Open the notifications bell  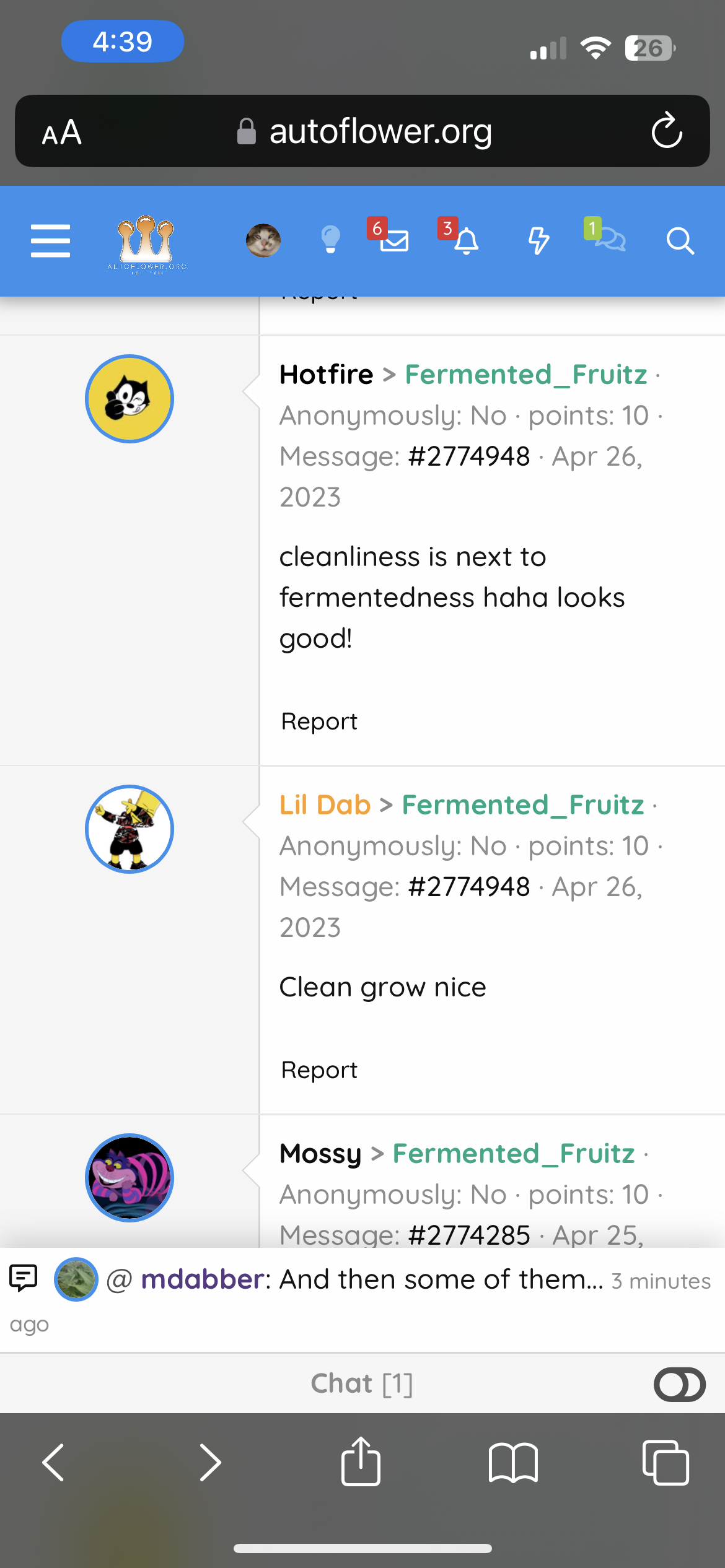click(x=466, y=241)
